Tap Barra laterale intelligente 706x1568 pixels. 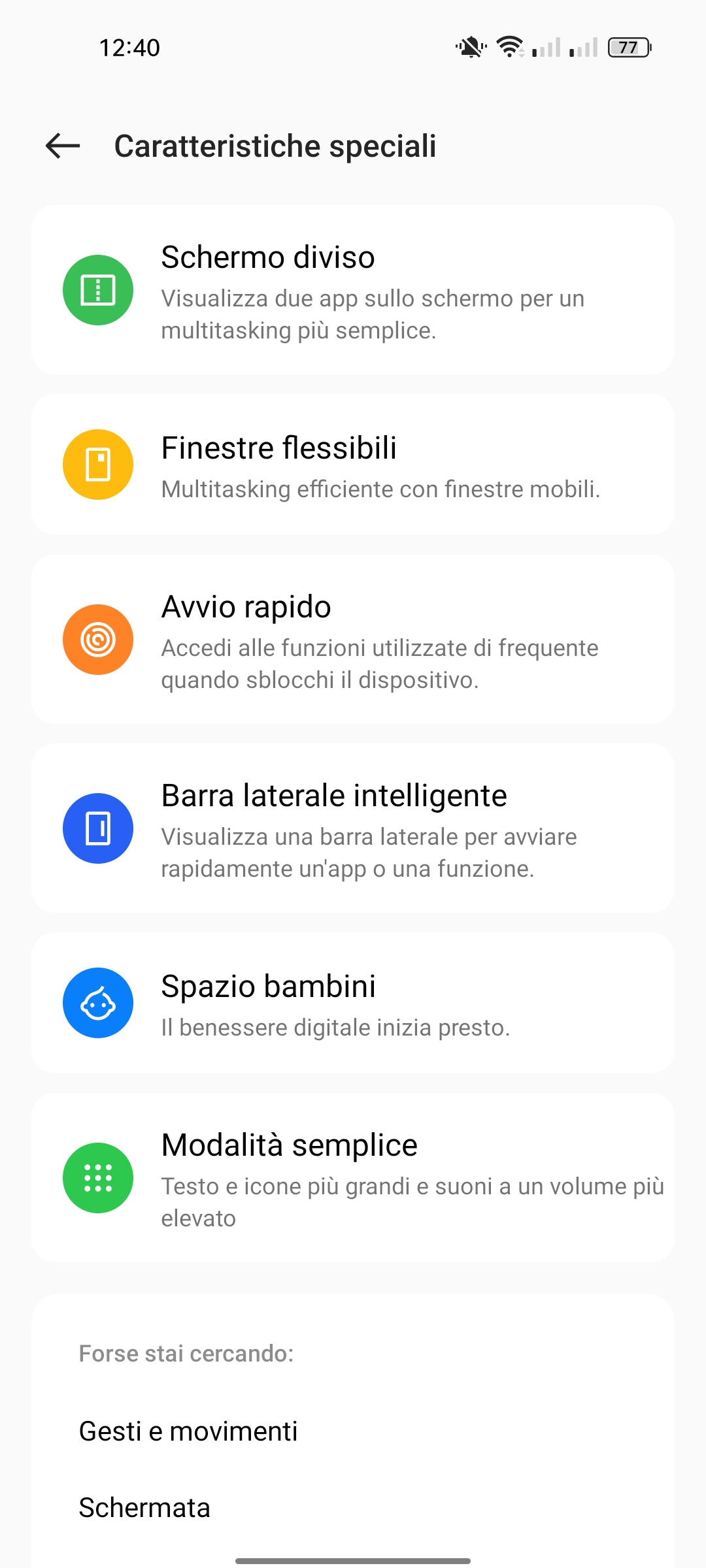(x=353, y=828)
